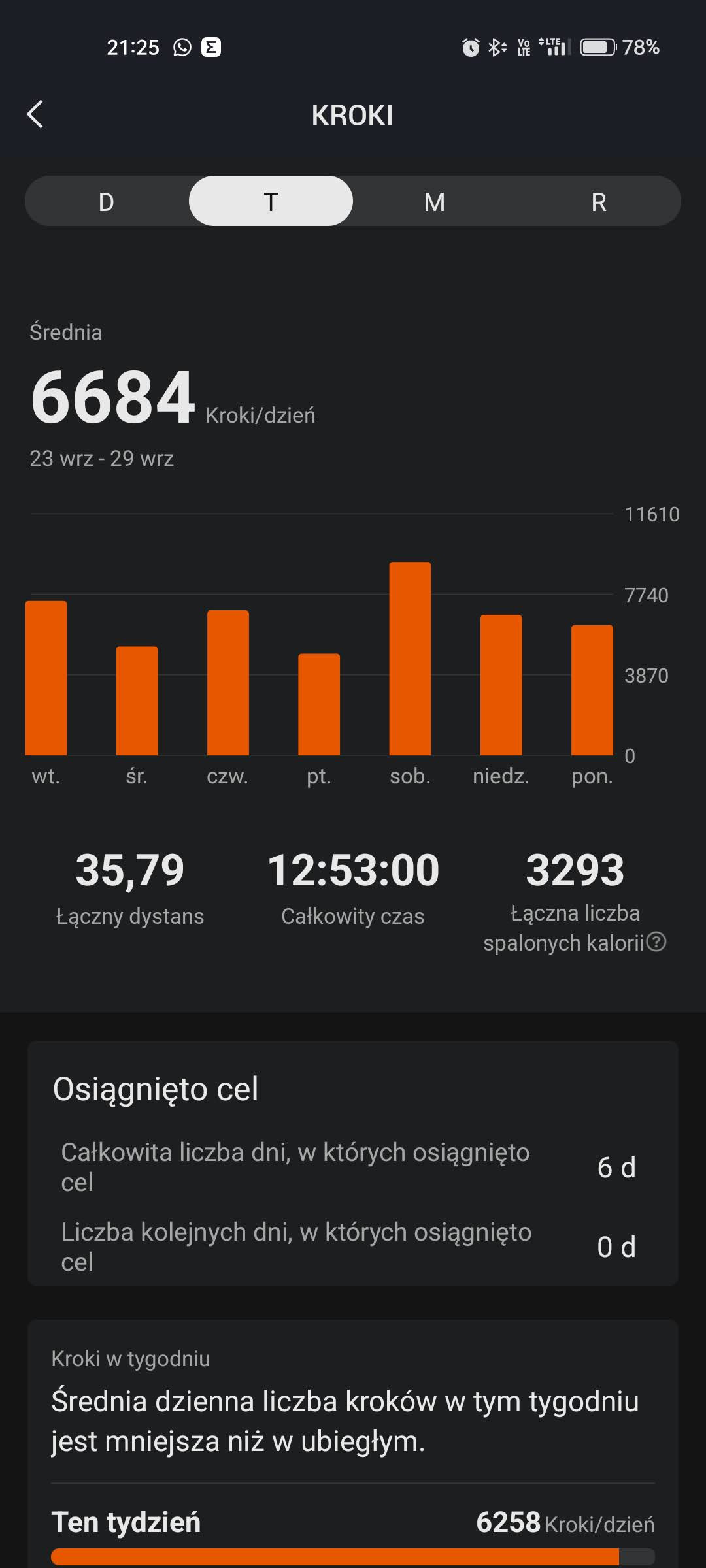
Task: Tap the wt. bar in the chart
Action: click(46, 678)
